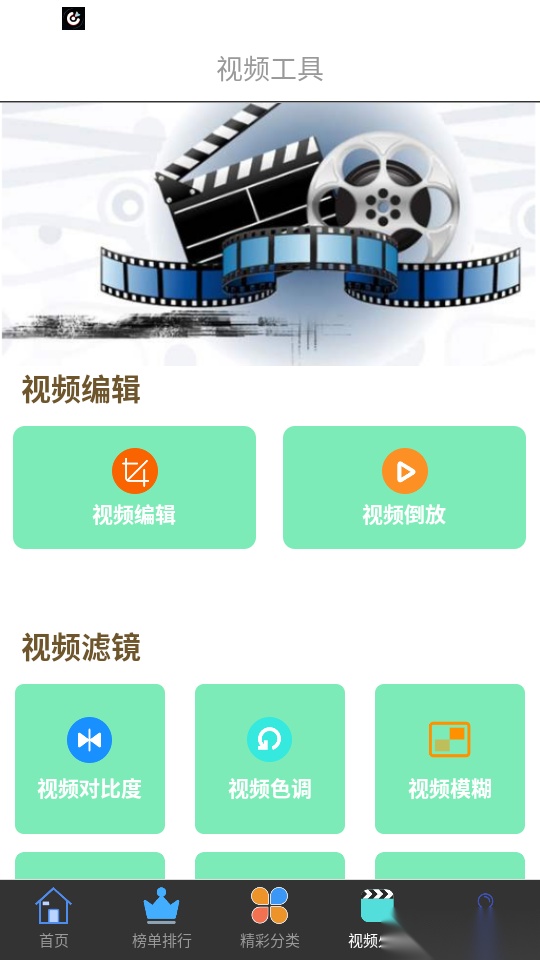The image size is (540, 960).
Task: Switch to the 精彩分类 categories tab
Action: coord(270,919)
